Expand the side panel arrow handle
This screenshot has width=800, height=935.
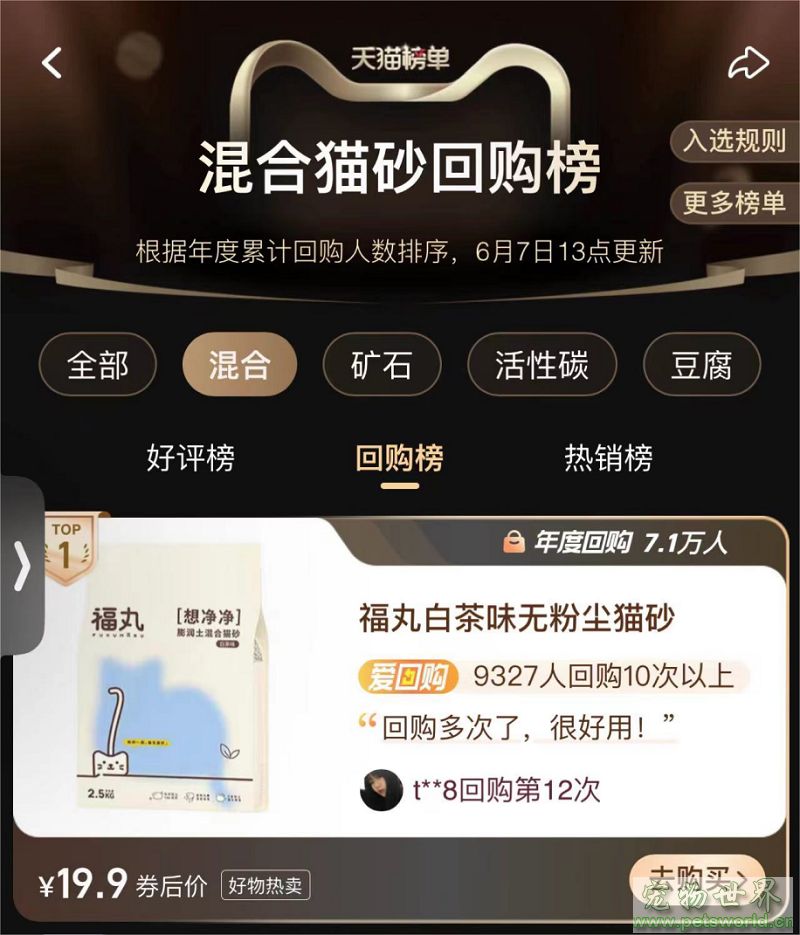point(21,566)
